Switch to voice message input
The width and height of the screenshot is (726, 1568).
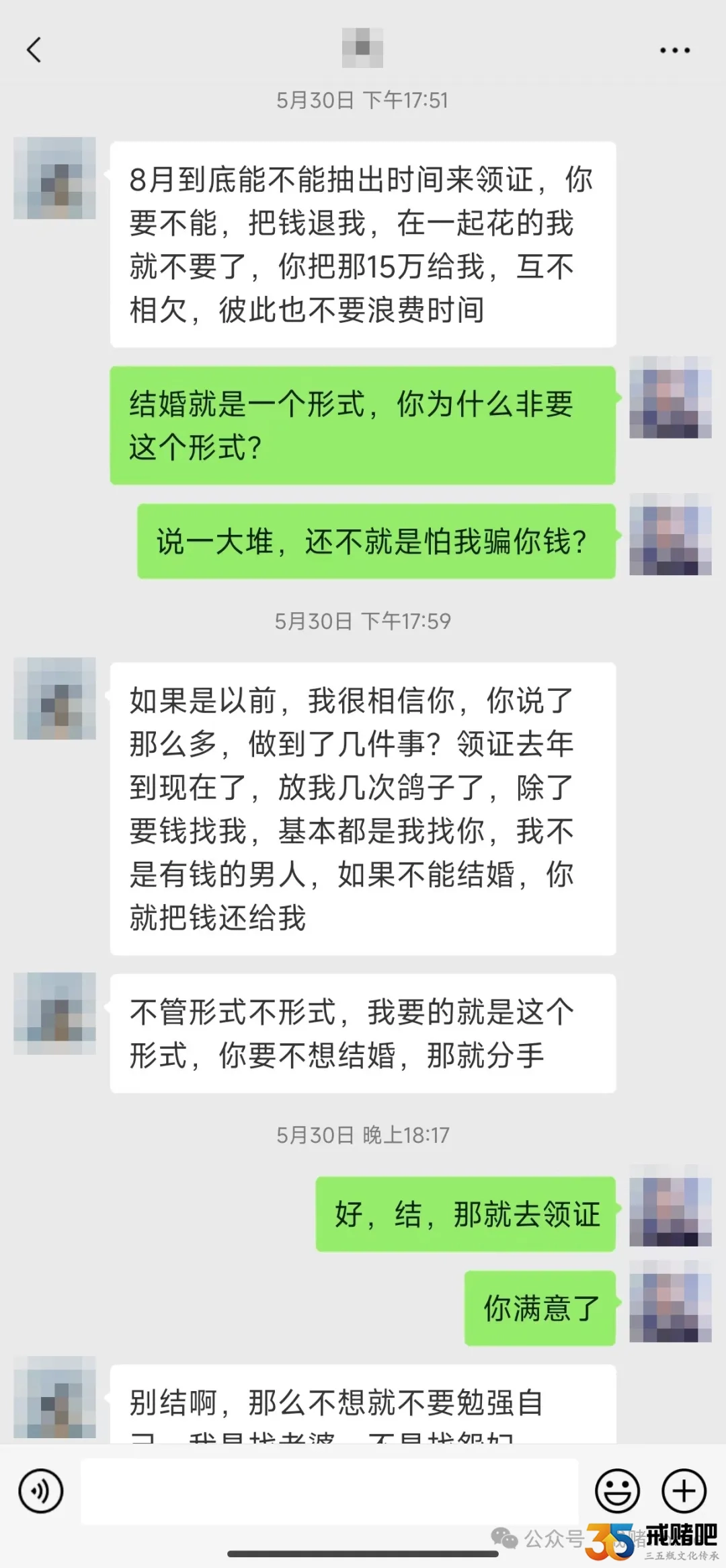[x=41, y=1491]
